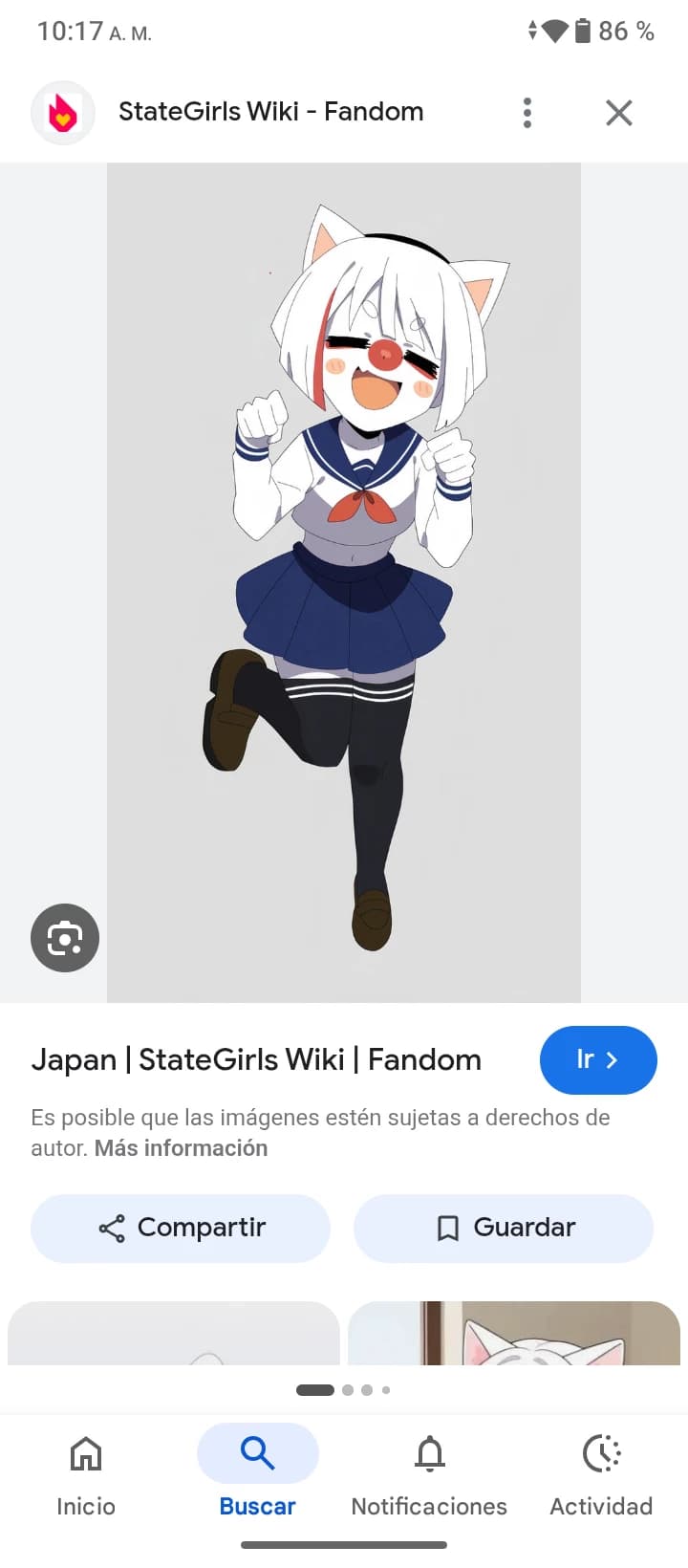Viewport: 688px width, 1568px height.
Task: Select the Buscar tab
Action: pos(258,1476)
